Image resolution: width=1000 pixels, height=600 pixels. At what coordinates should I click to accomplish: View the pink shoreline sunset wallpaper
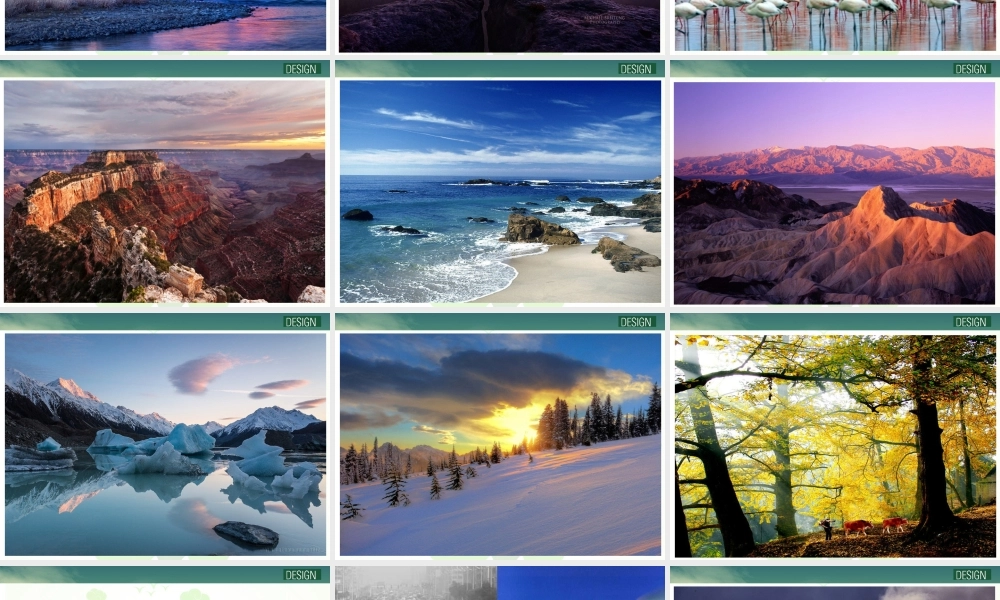point(165,25)
